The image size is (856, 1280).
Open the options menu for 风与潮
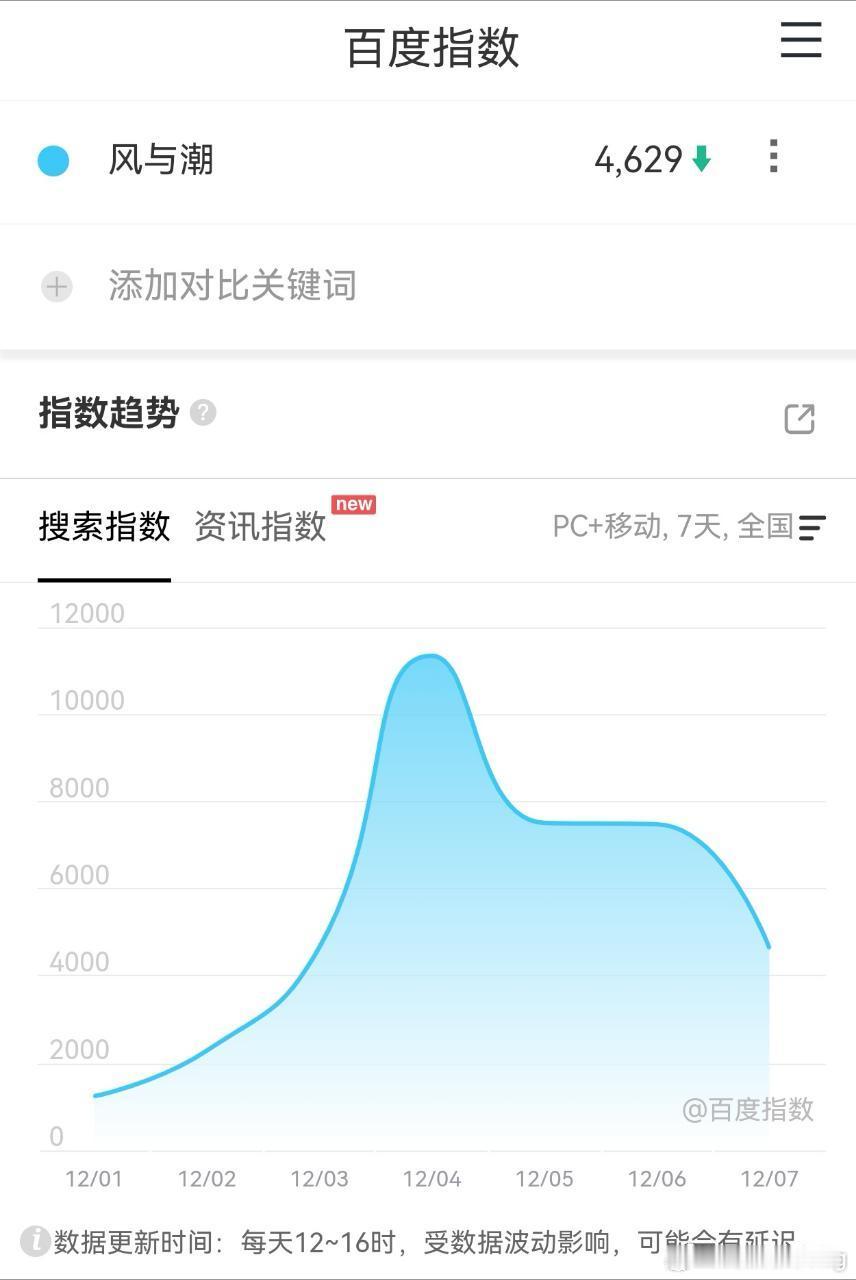coord(772,157)
